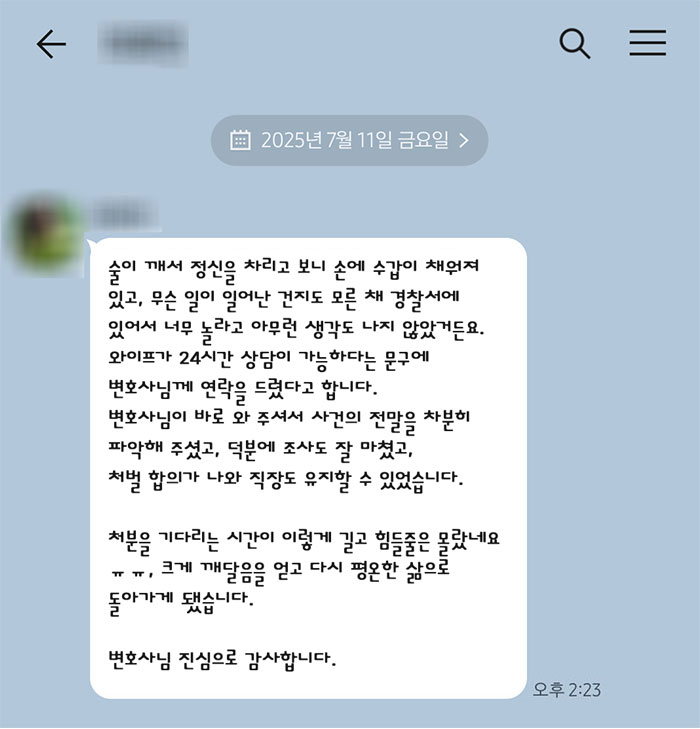The width and height of the screenshot is (700, 729).
Task: Go back to the chat list
Action: click(x=51, y=44)
